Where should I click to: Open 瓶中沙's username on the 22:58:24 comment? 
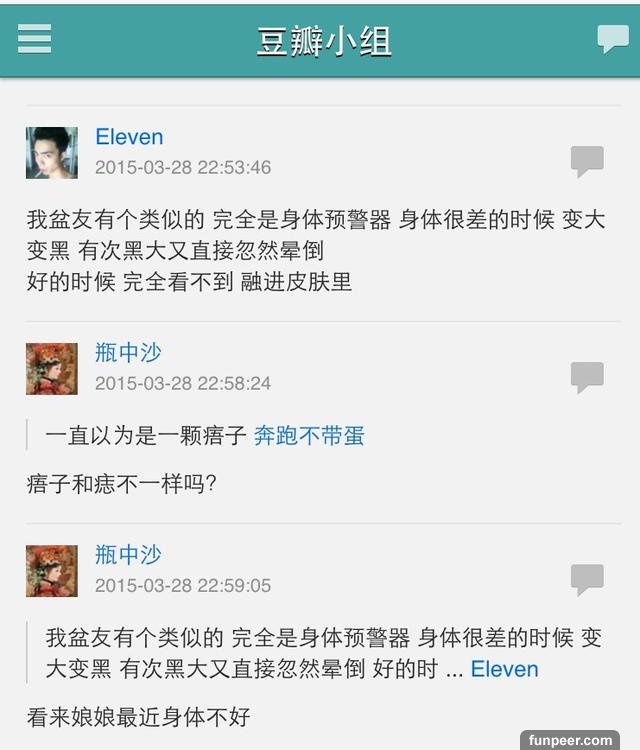[128, 353]
